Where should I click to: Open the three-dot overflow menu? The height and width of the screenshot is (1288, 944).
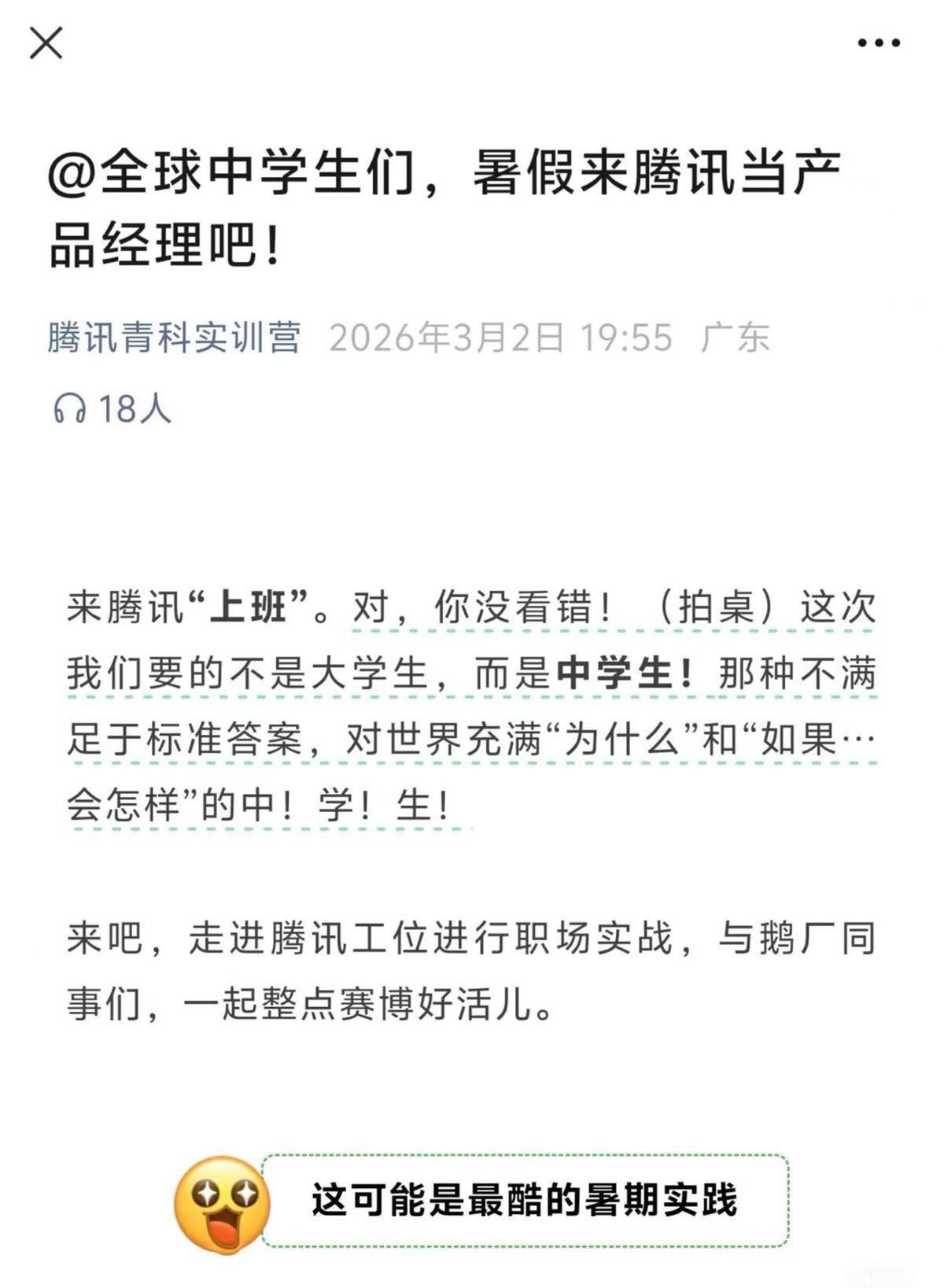click(879, 43)
